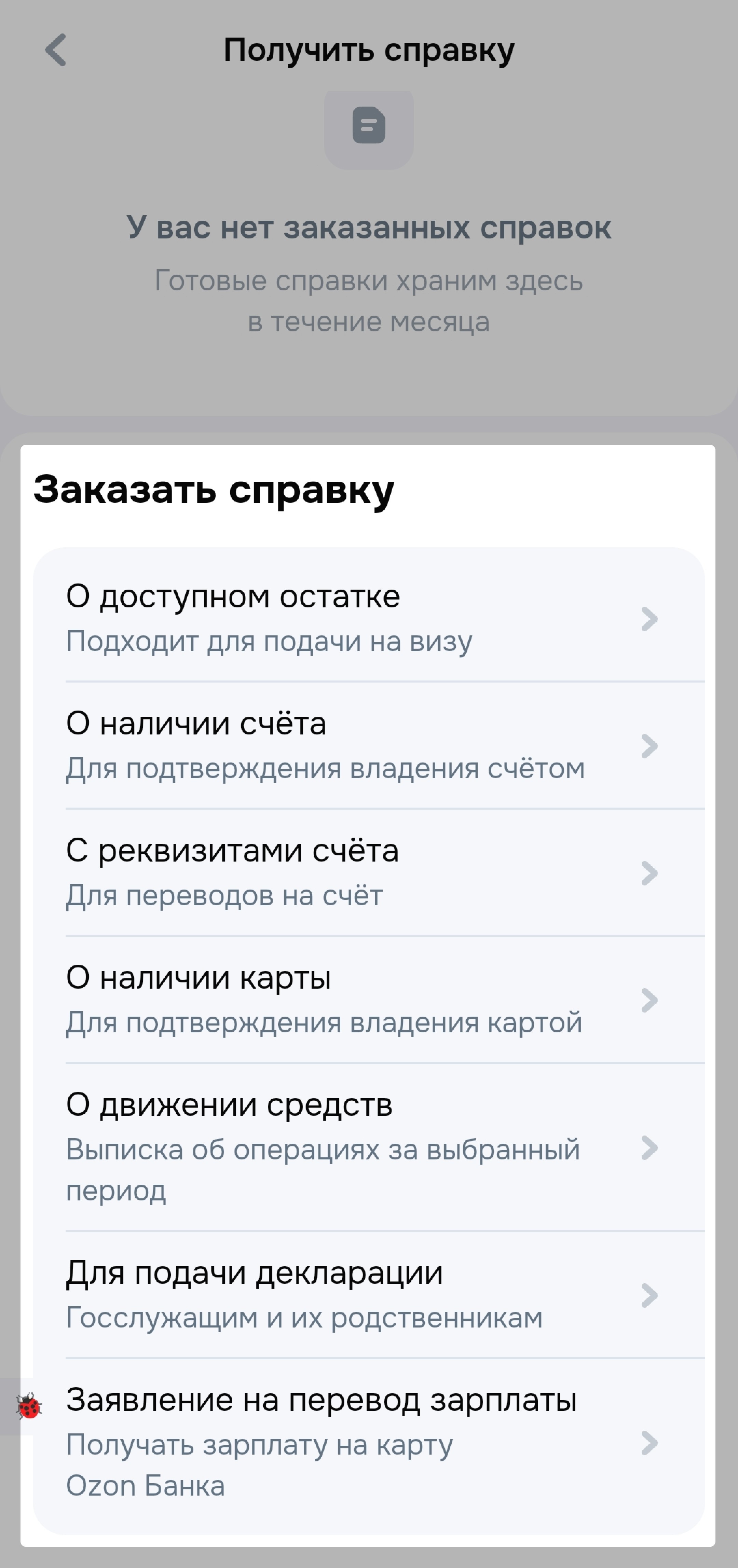
Task: Open Заявление на перевод зарплаты
Action: pyautogui.click(x=368, y=1441)
